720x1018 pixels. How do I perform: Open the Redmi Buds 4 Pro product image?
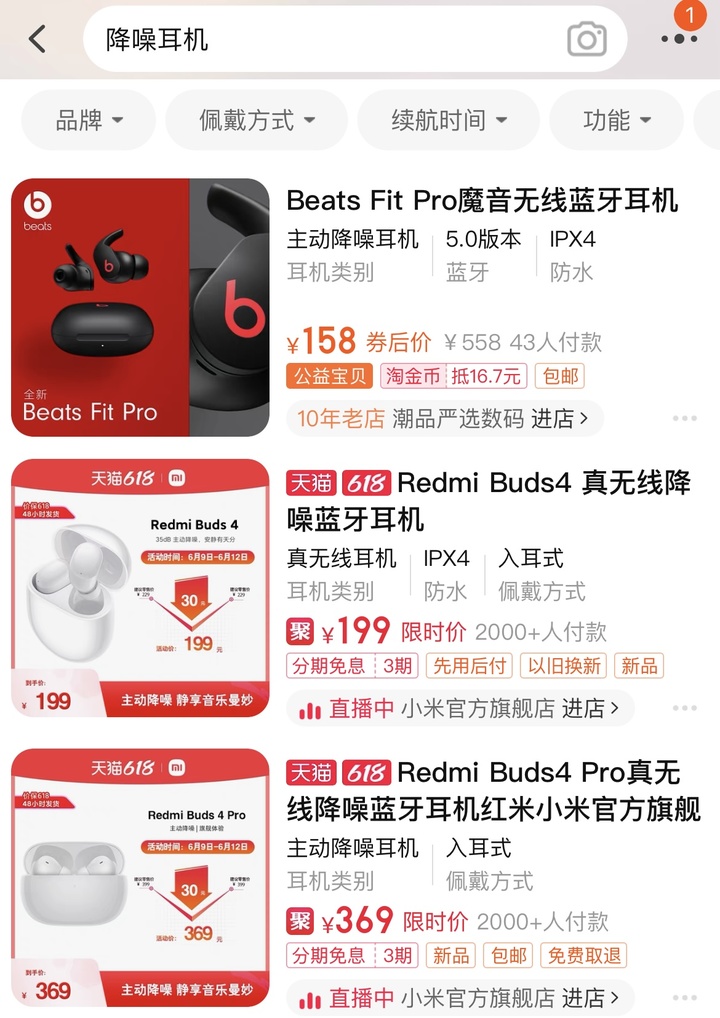pyautogui.click(x=141, y=877)
